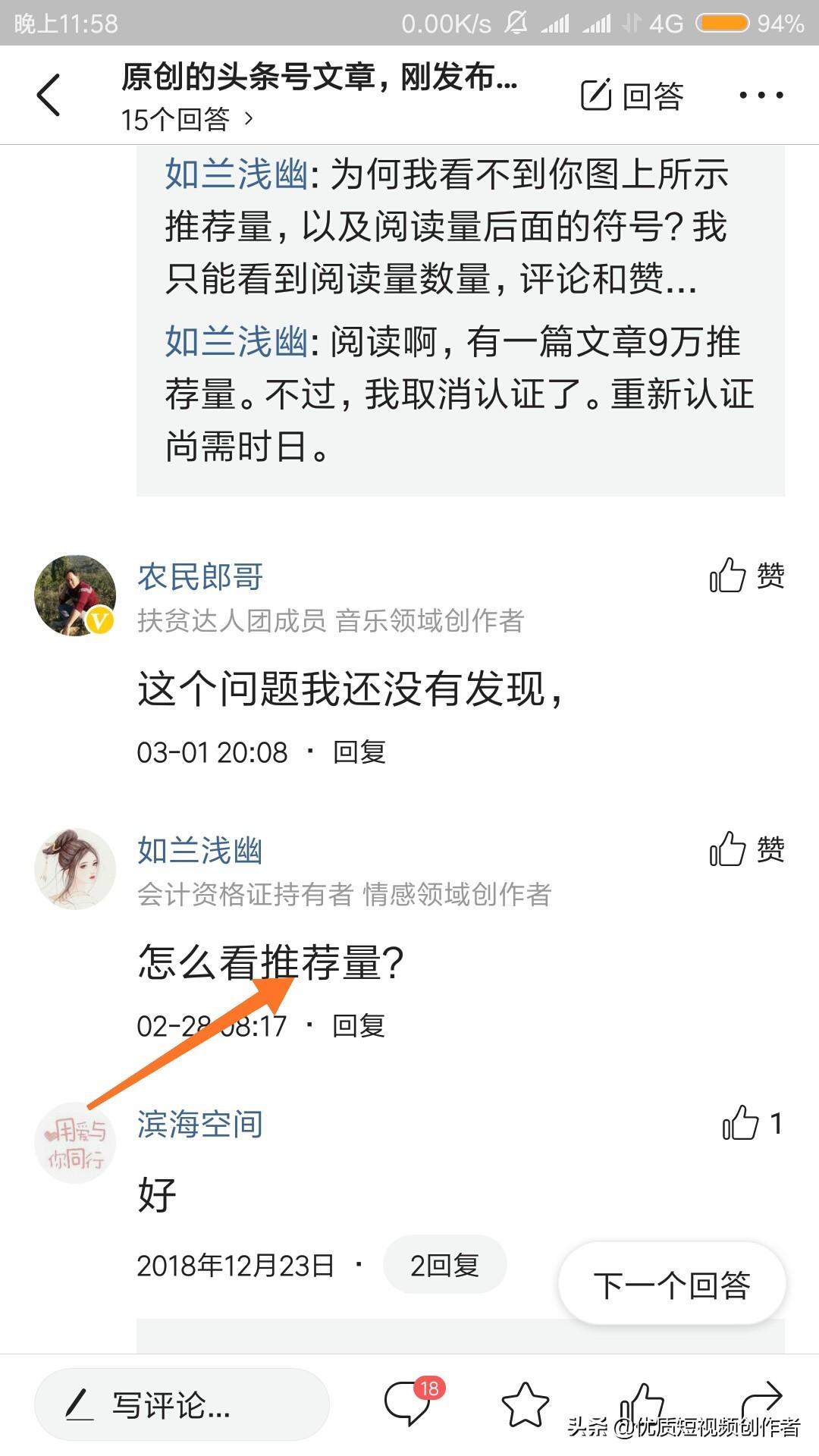This screenshot has height=1456, width=819.
Task: View 如兰浅幽's avatar profile
Action: pos(75,868)
